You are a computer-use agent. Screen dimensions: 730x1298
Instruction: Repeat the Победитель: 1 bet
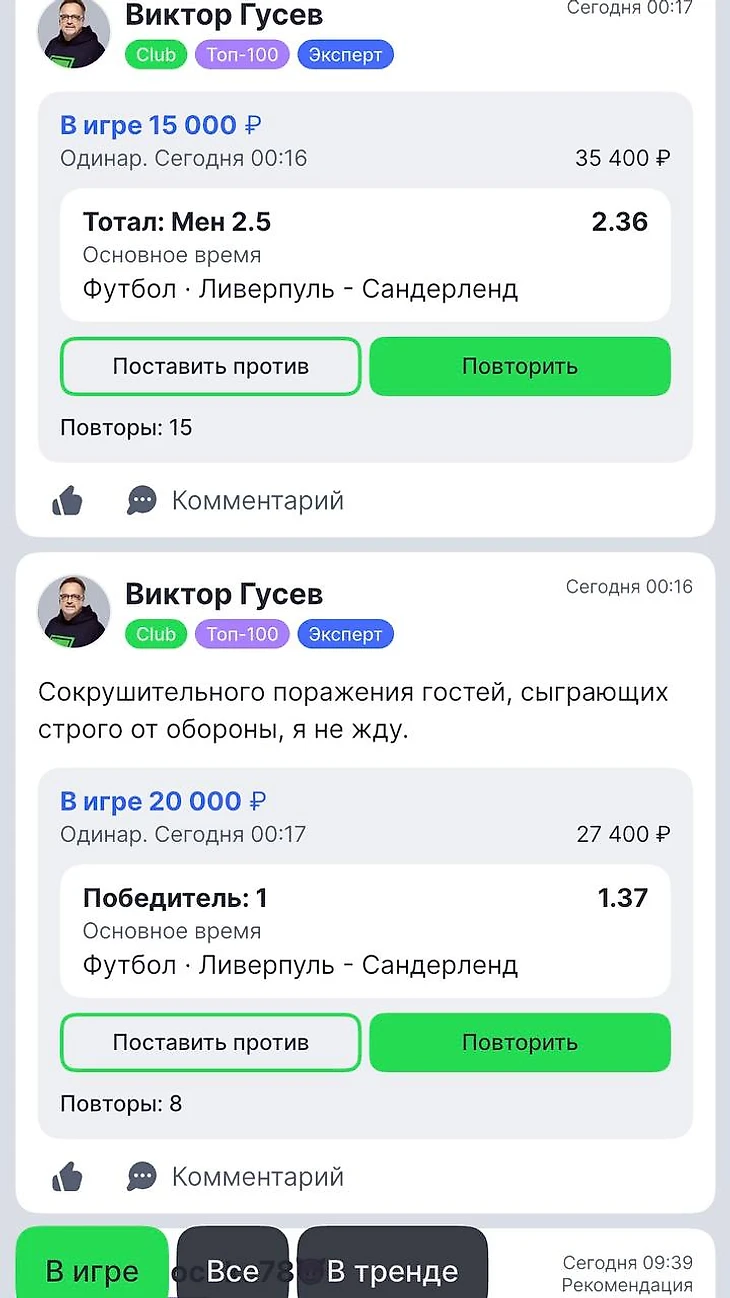(x=519, y=1042)
